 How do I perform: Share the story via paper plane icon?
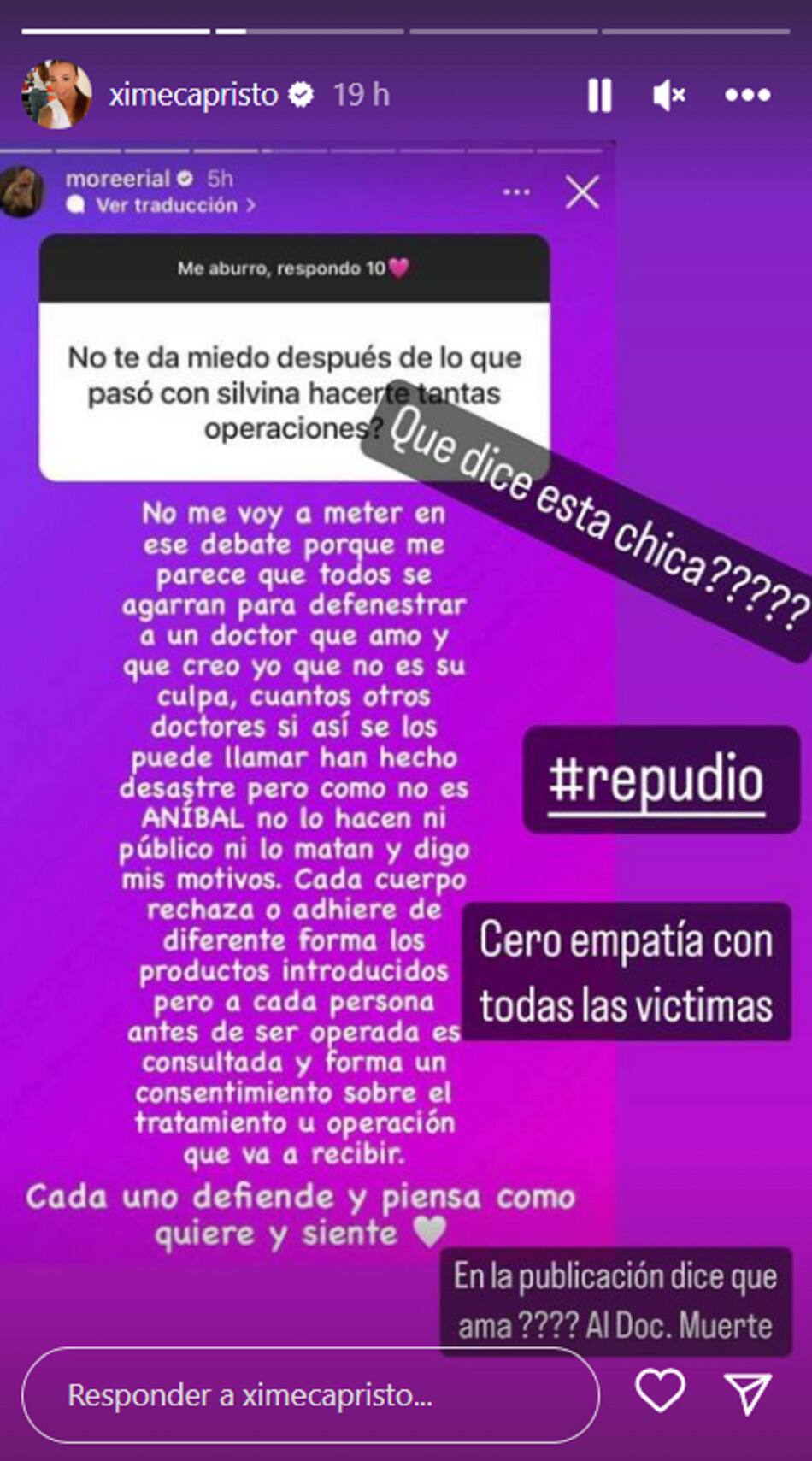[748, 1392]
